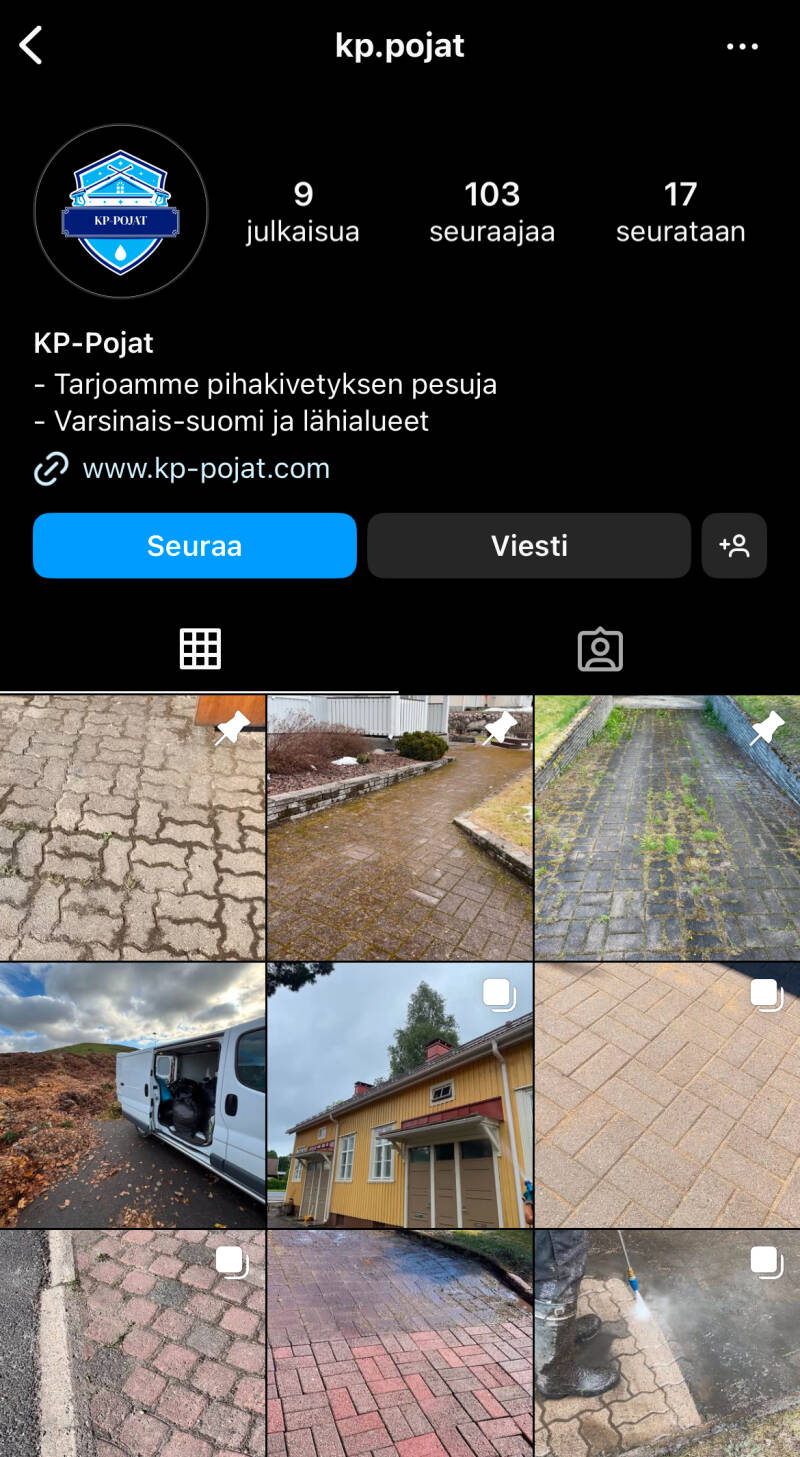The image size is (800, 1457).
Task: Open the pinned post of weedy paved driveway
Action: pyautogui.click(x=667, y=828)
